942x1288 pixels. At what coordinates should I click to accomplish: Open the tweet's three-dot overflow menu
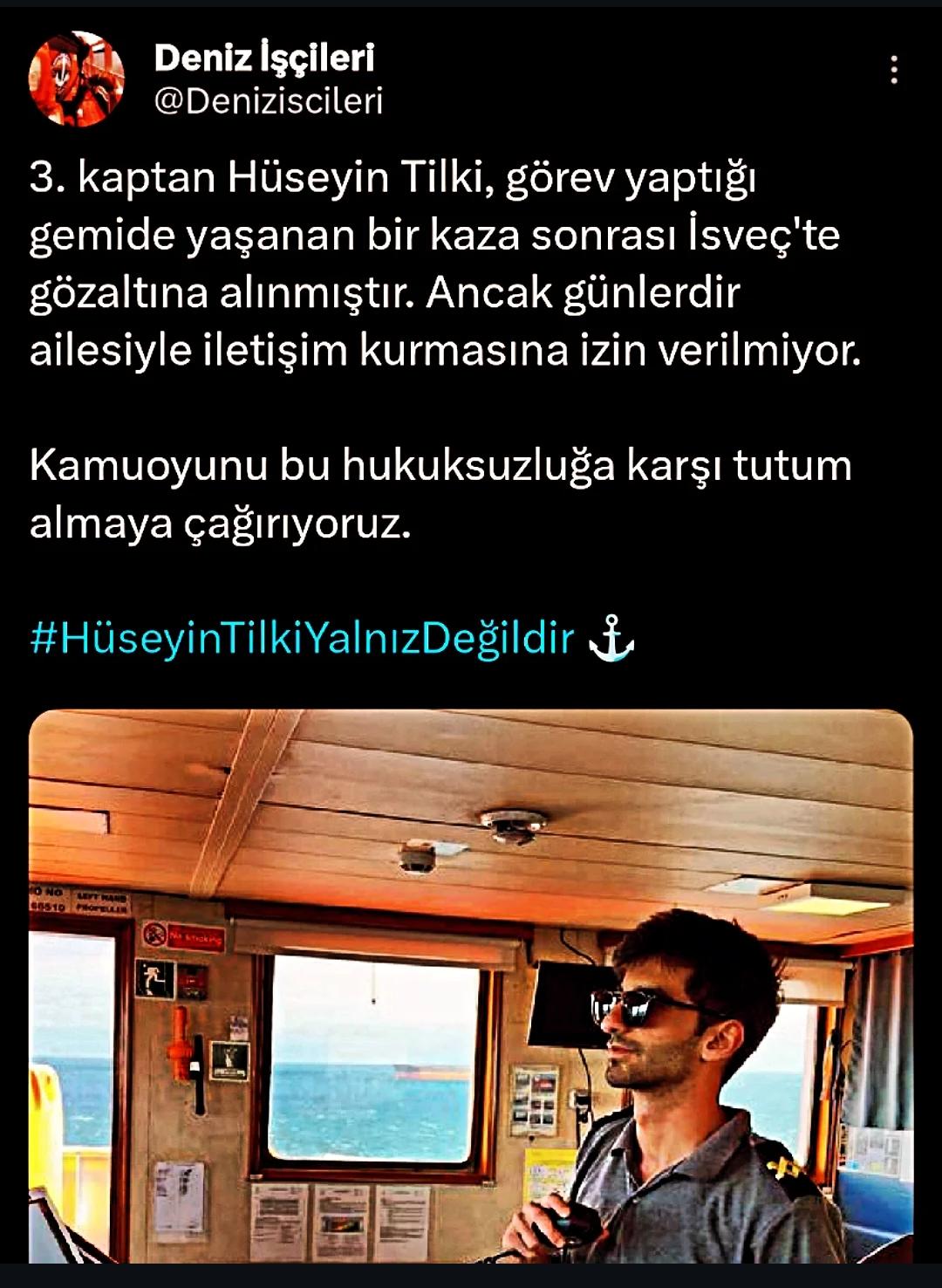[893, 70]
